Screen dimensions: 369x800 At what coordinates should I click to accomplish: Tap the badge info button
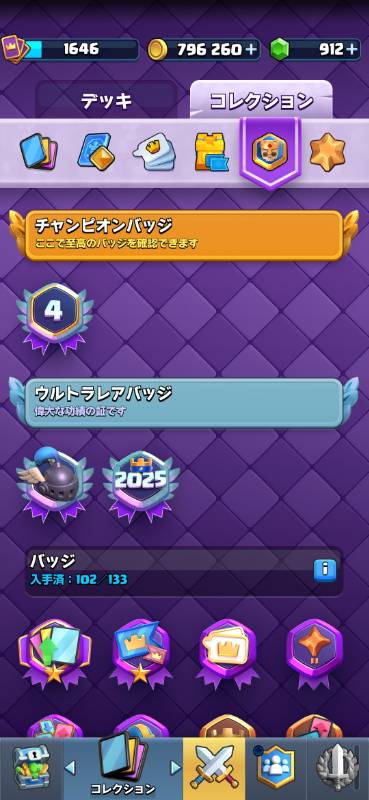325,570
